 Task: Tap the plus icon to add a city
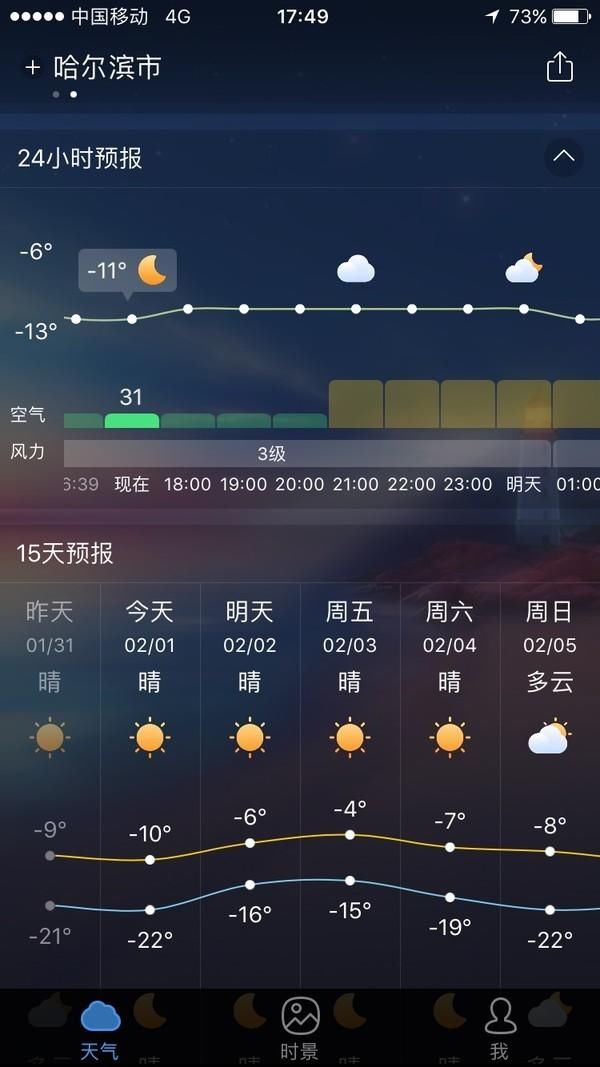[32, 68]
